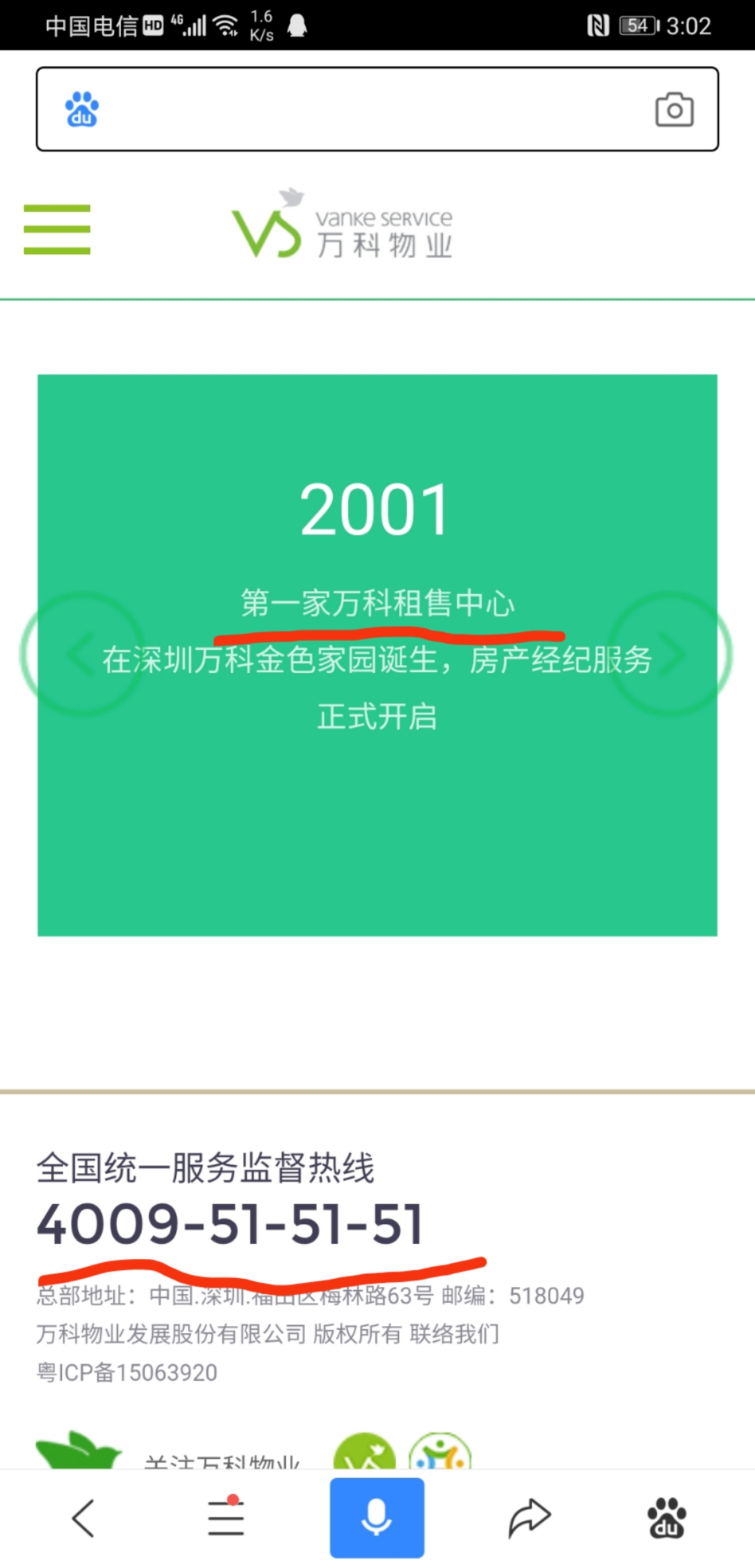Go back to the previous page
755x1568 pixels.
[x=83, y=1518]
